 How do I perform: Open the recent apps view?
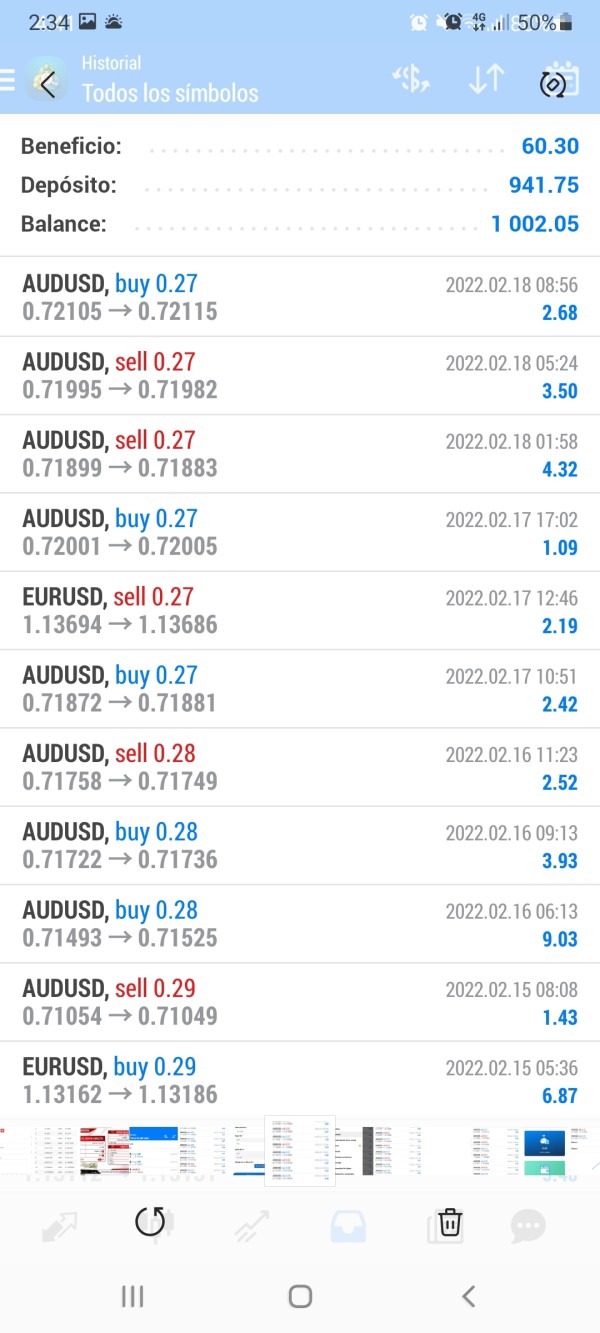click(x=132, y=1297)
